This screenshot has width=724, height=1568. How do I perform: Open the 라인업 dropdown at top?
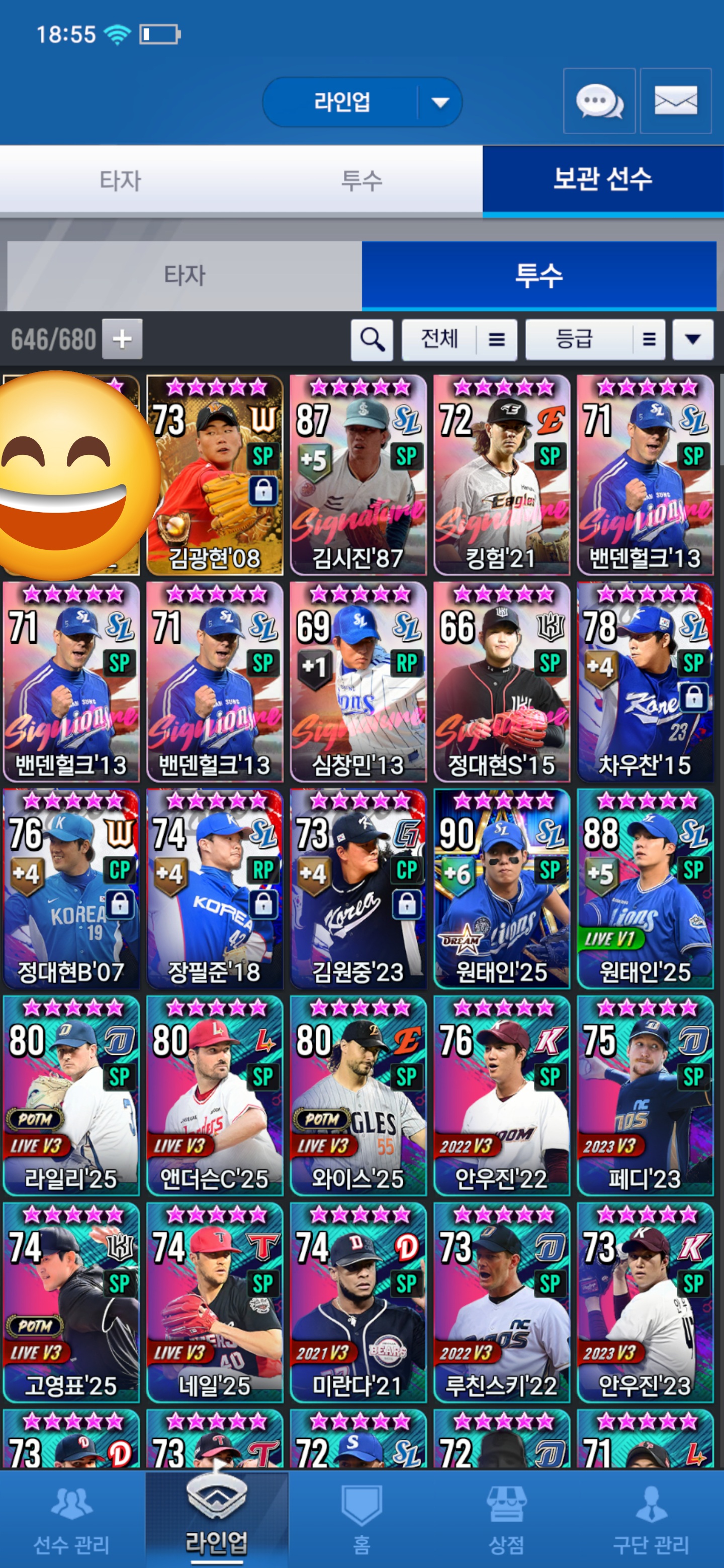click(x=361, y=102)
